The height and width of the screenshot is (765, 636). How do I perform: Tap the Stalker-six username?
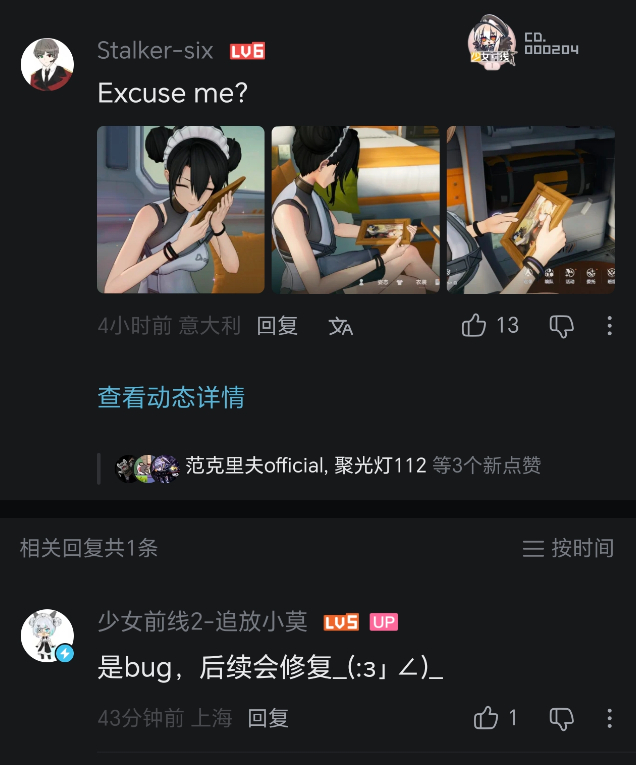[x=156, y=51]
